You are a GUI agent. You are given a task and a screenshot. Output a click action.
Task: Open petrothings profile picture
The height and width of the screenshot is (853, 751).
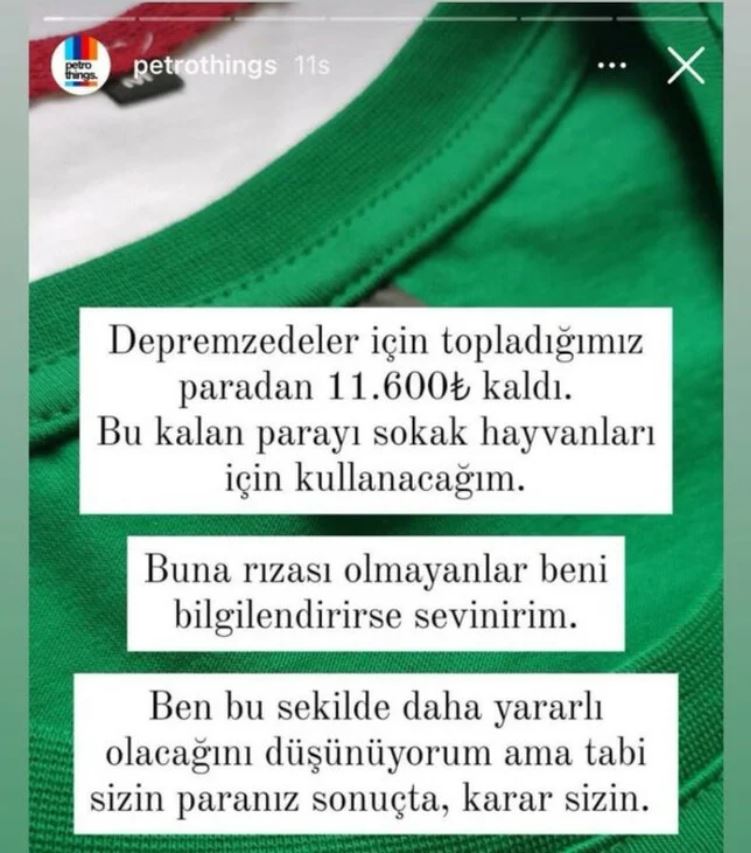tap(80, 65)
